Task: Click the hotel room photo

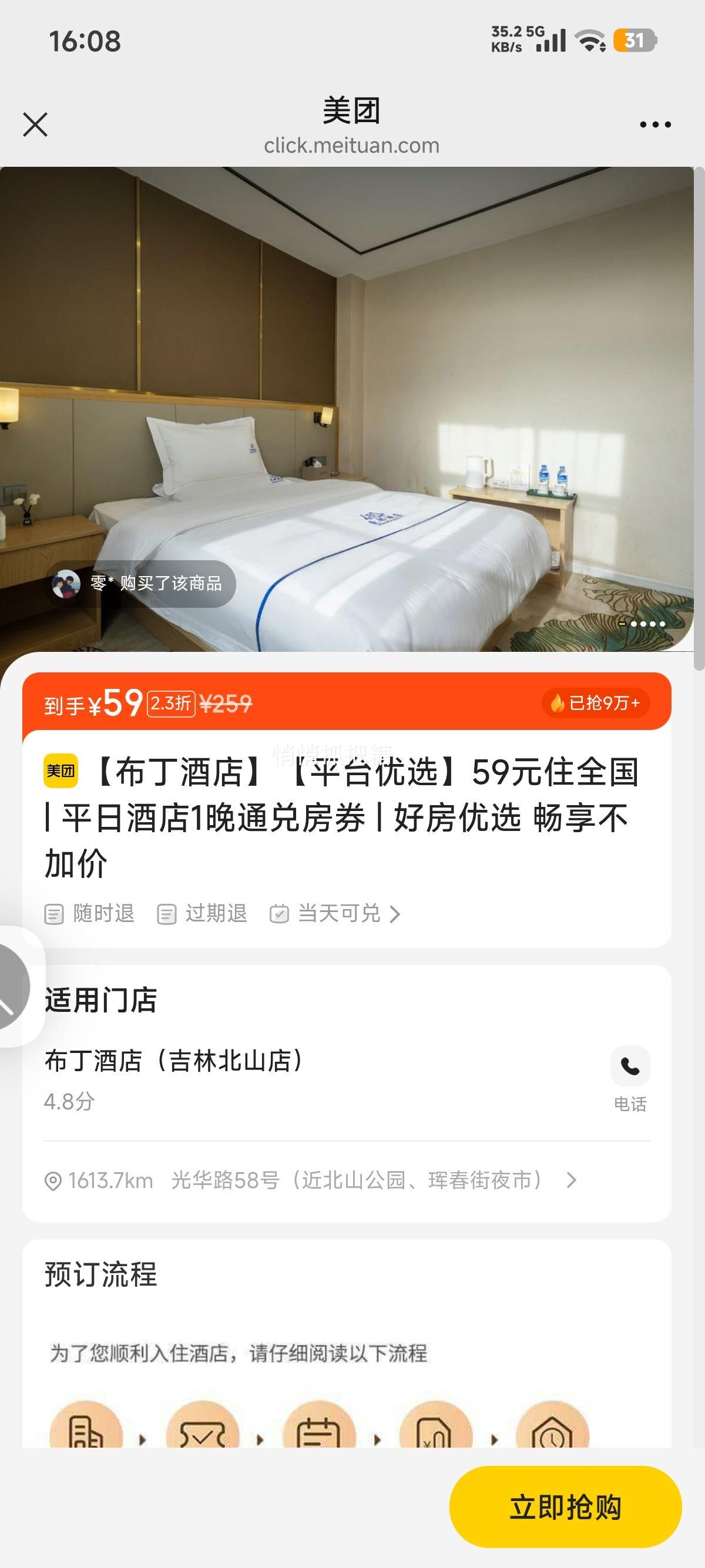Action: (352, 396)
